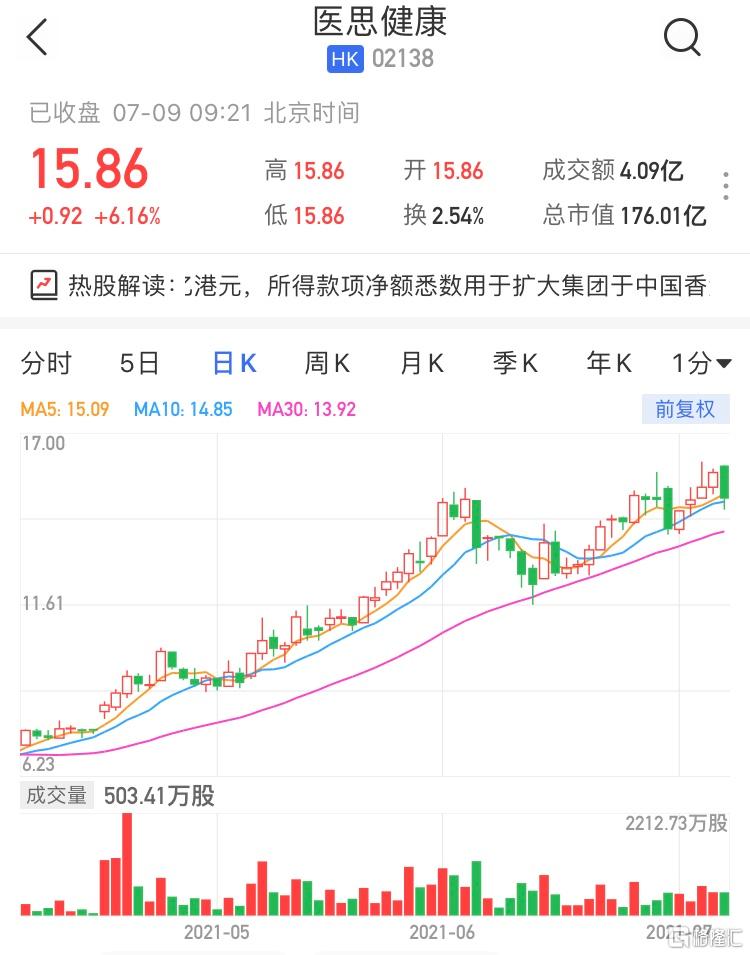Viewport: 750px width, 955px height.
Task: Switch to the 季K chart tab
Action: pos(515,363)
